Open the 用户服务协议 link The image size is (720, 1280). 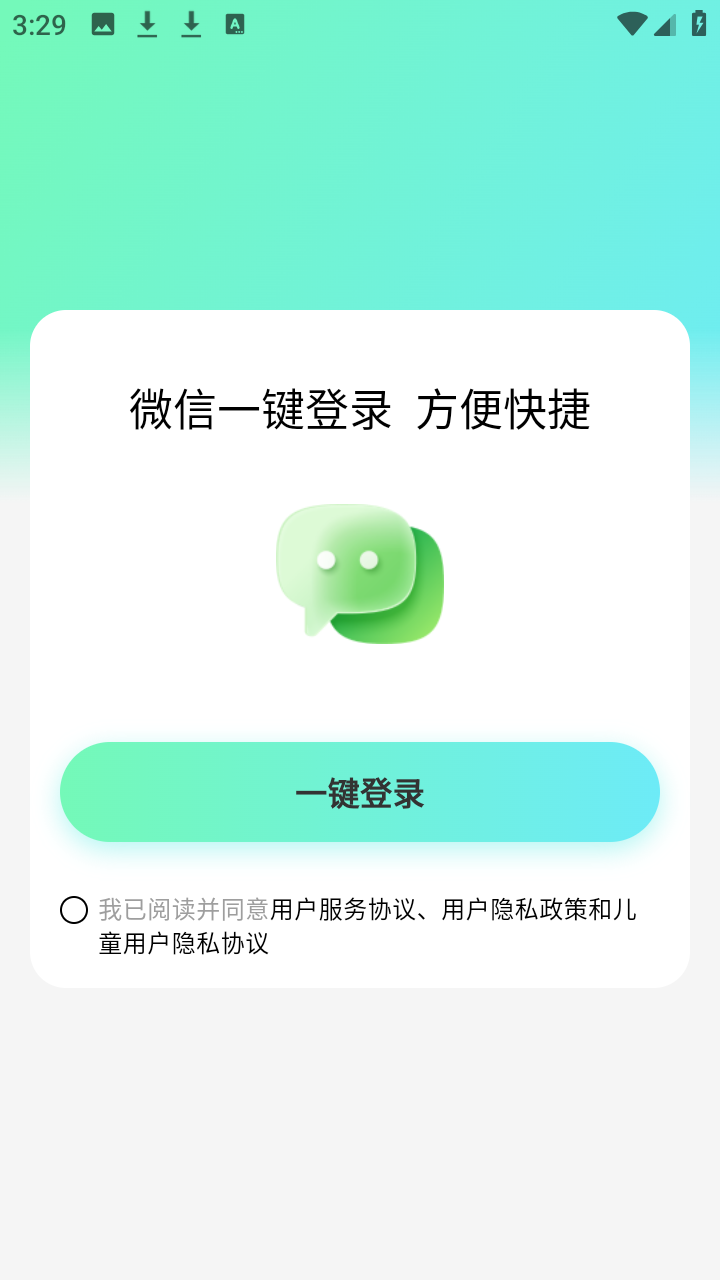click(x=343, y=910)
